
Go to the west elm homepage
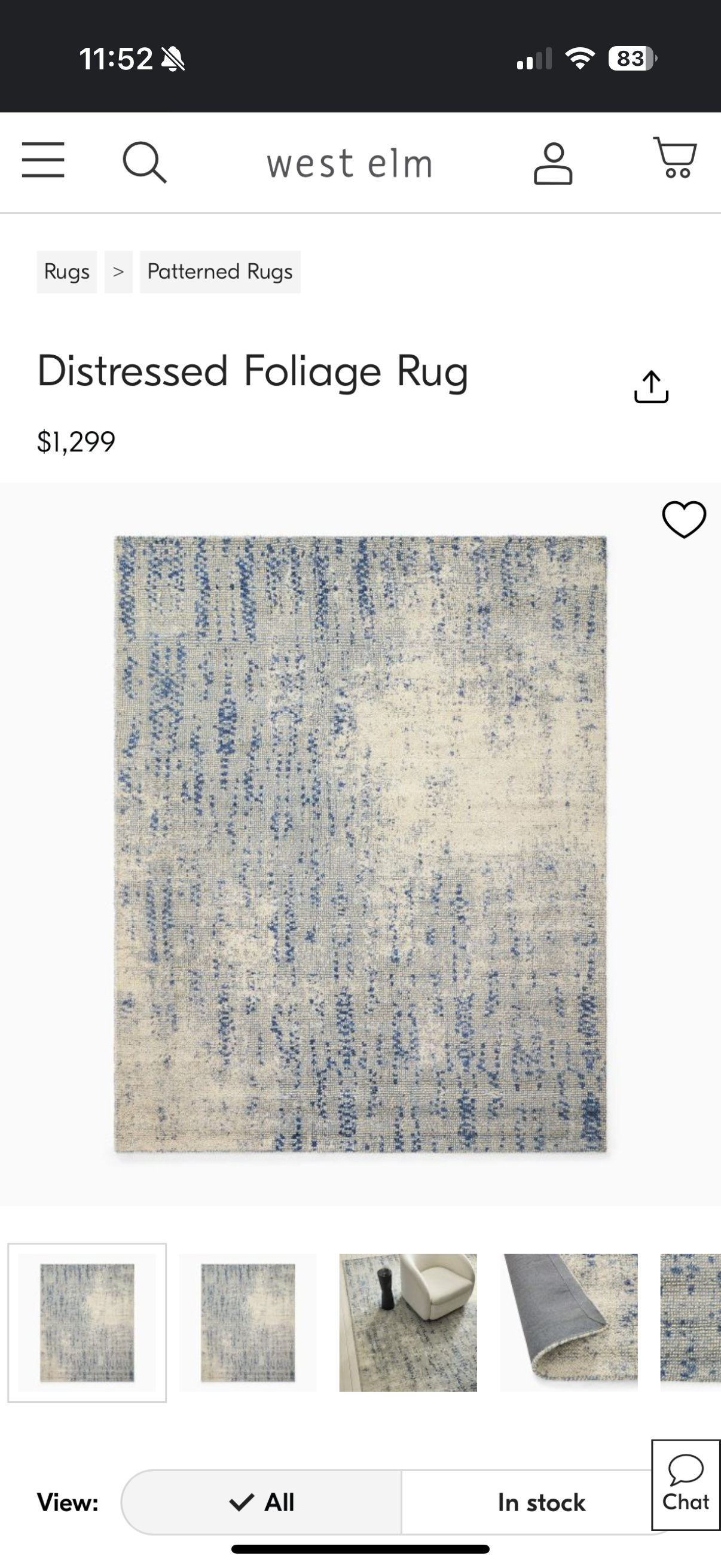tap(350, 164)
